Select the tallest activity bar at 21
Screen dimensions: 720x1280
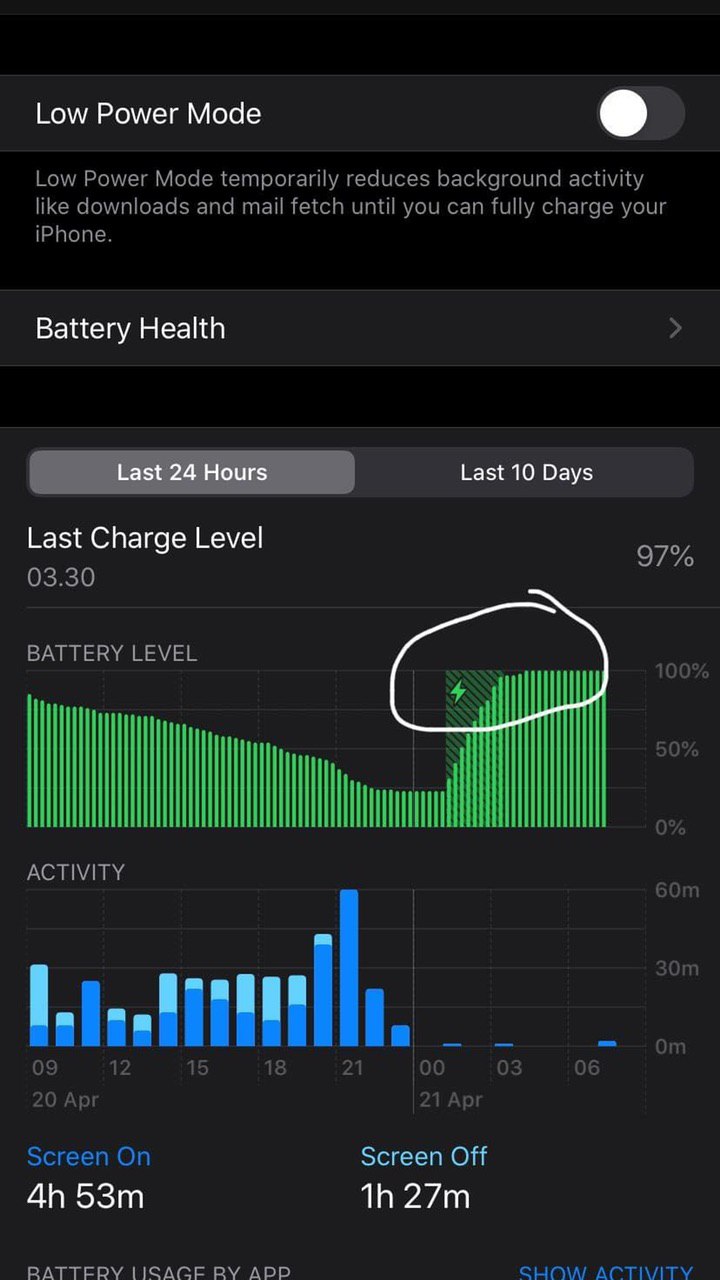(348, 965)
